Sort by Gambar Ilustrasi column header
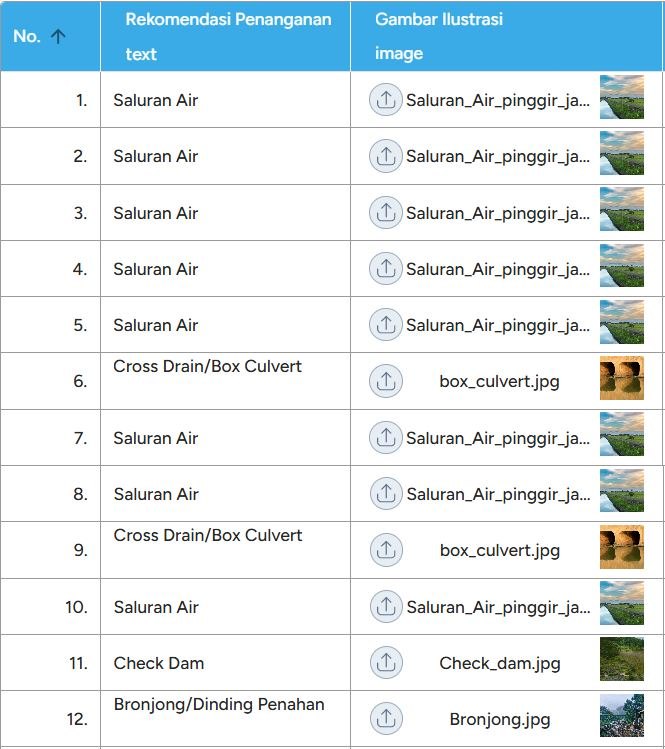The width and height of the screenshot is (665, 749). coord(439,20)
